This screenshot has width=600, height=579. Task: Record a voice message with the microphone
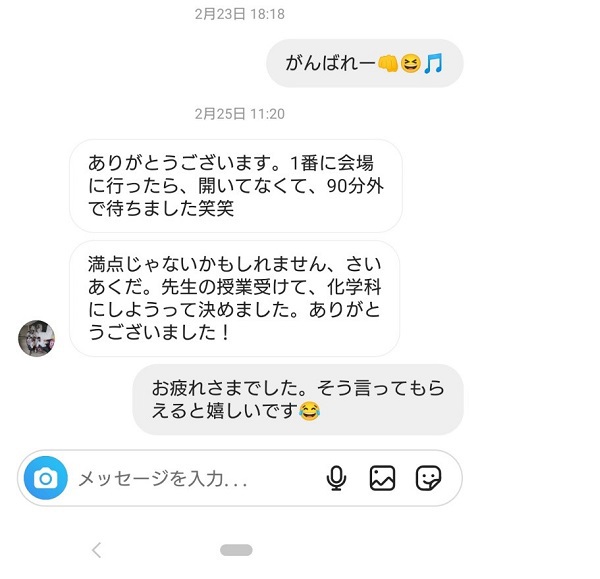[x=336, y=478]
